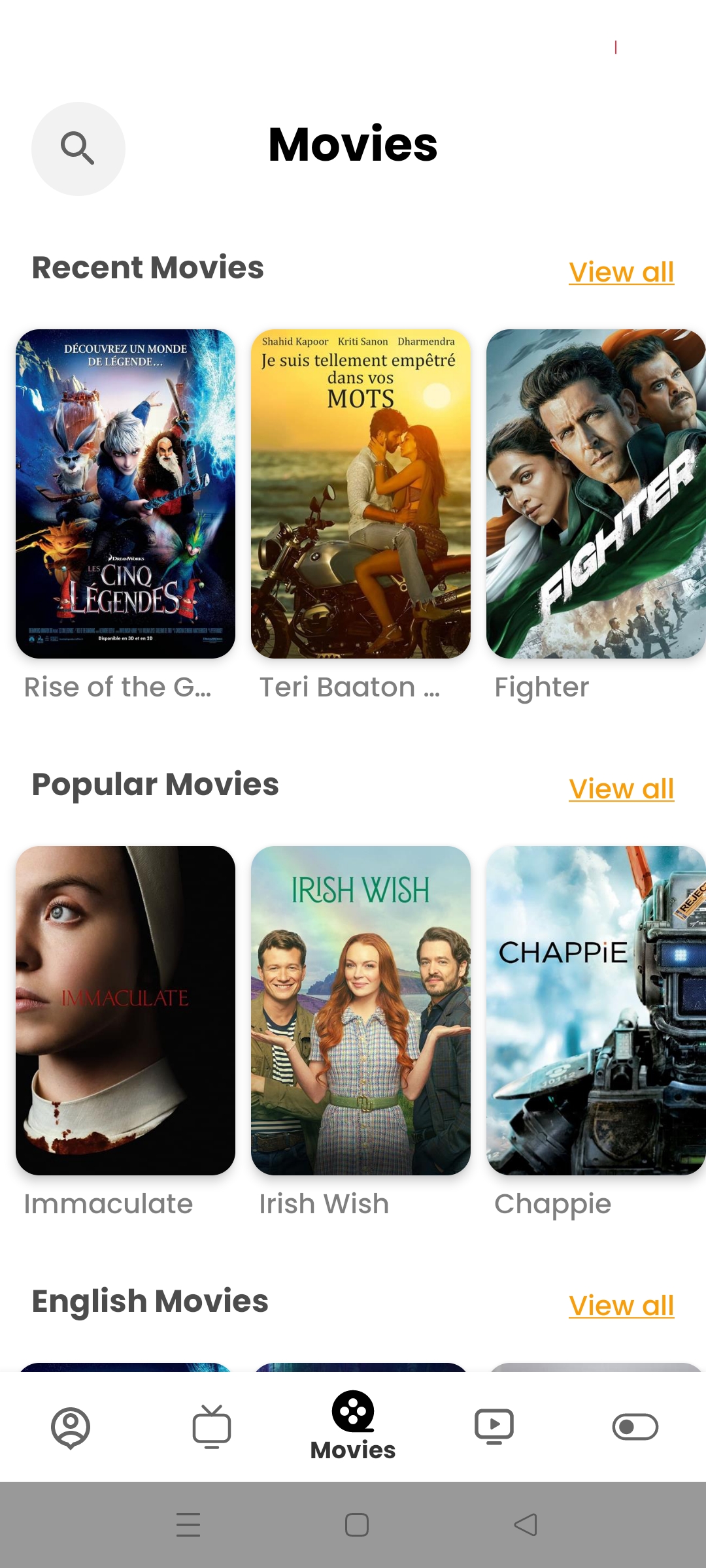View all Popular Movies

pos(621,789)
